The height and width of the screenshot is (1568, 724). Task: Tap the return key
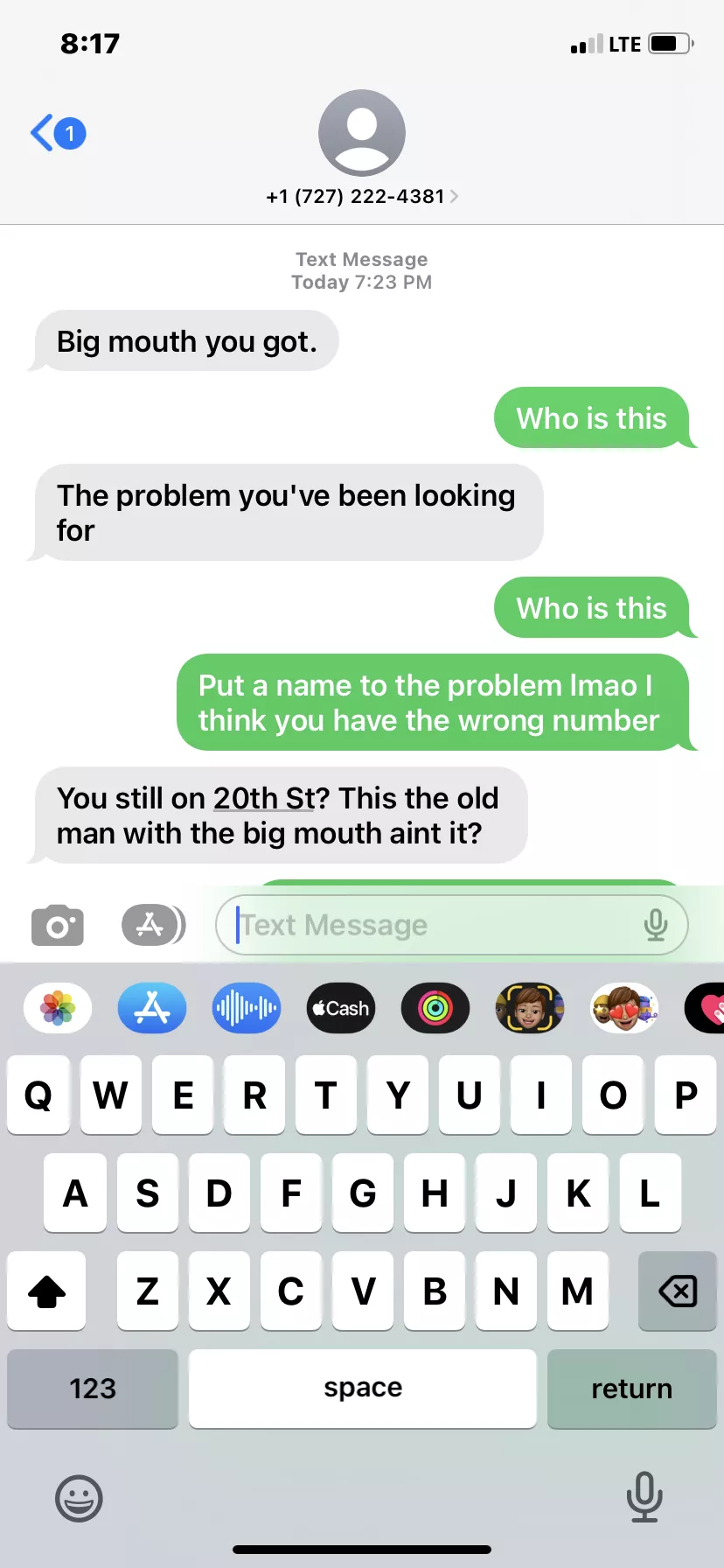[631, 1389]
